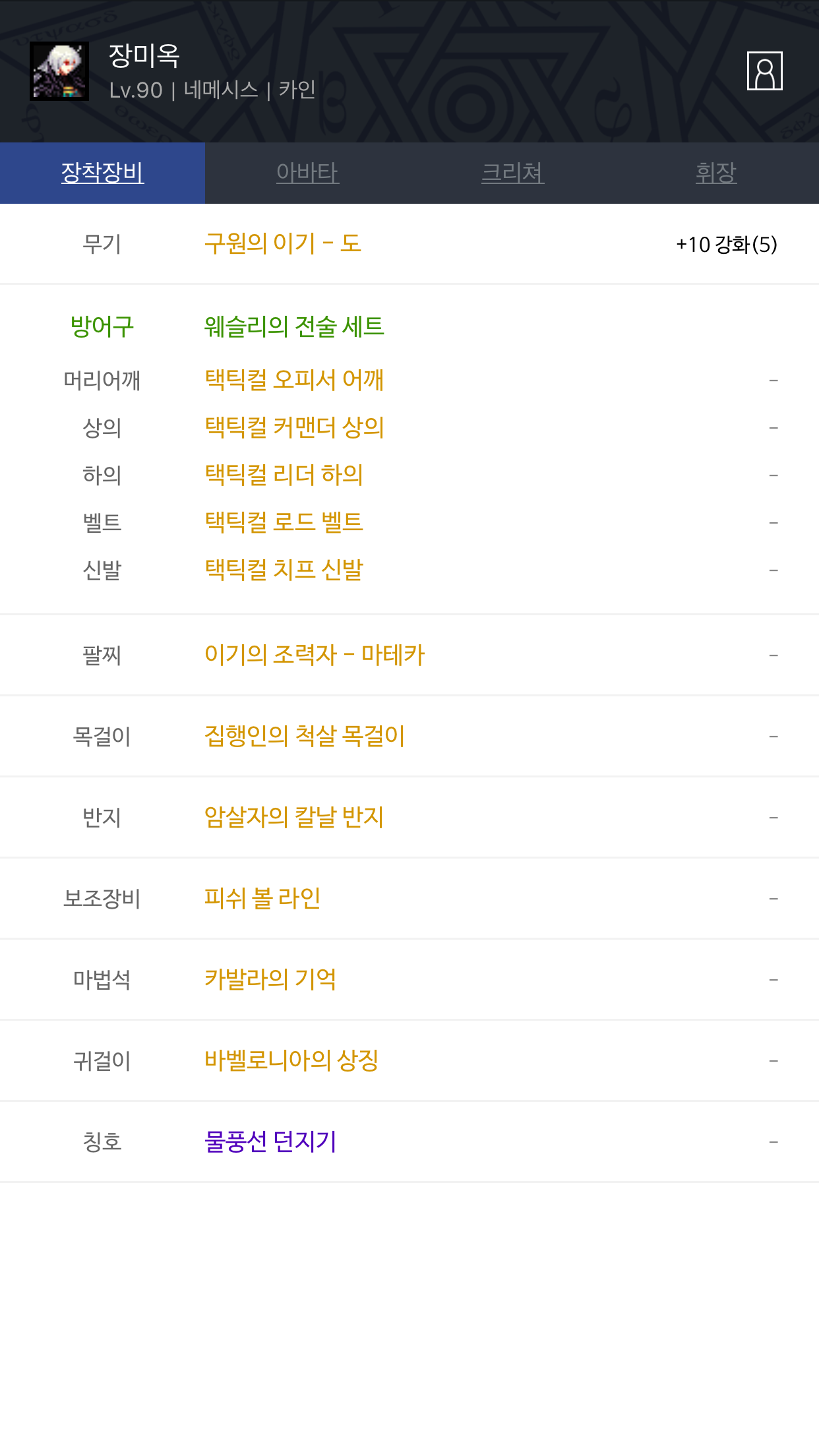Screen dimensions: 819x1456
Task: Open 집행인의 척살 목걸이 necklace
Action: (305, 736)
